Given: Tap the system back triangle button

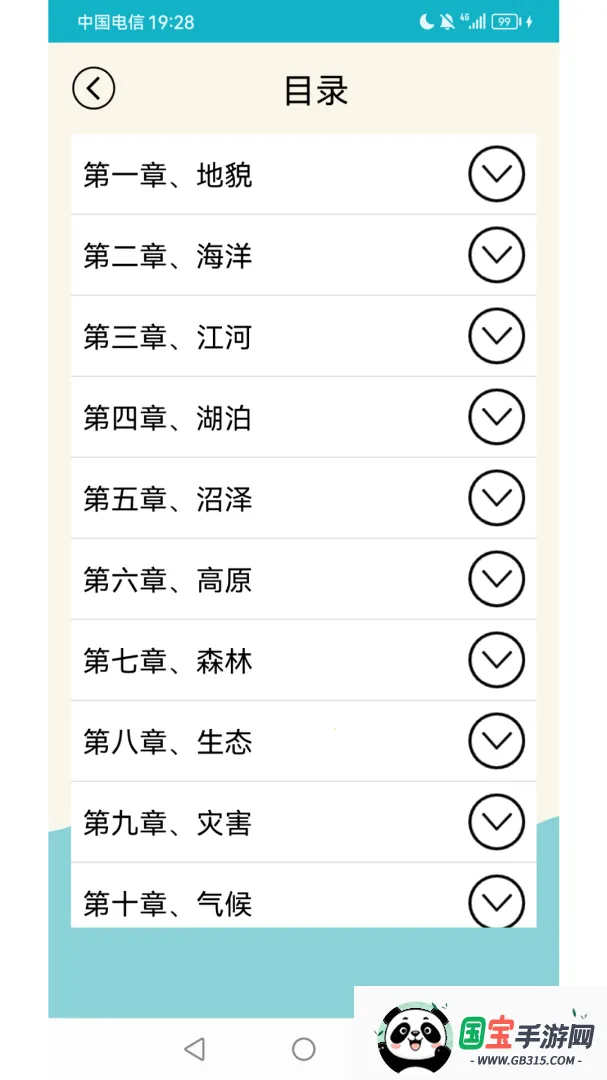Looking at the screenshot, I should (x=195, y=1048).
